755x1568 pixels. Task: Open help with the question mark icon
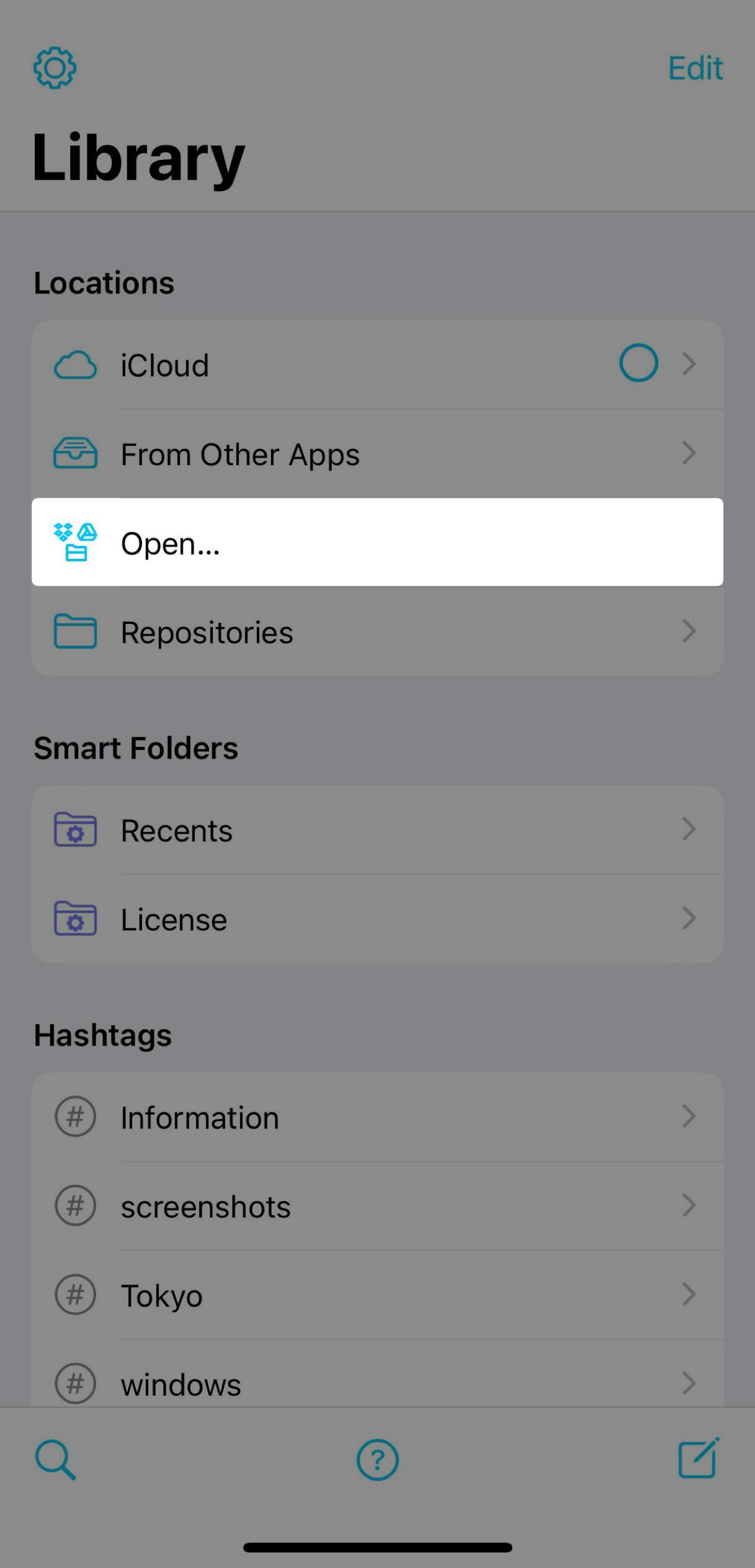pos(377,1459)
